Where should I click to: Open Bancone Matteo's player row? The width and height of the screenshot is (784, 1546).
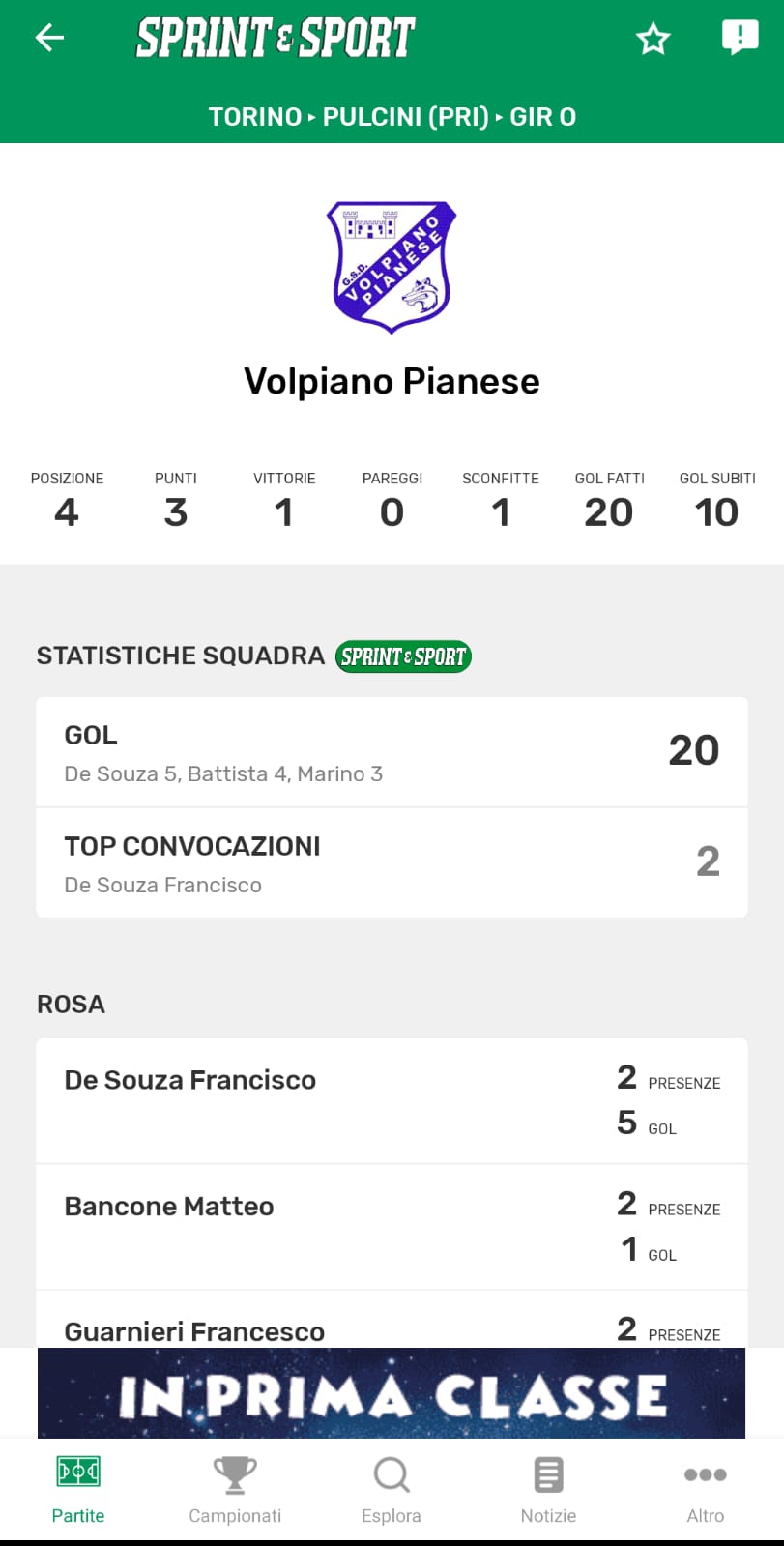(392, 1227)
